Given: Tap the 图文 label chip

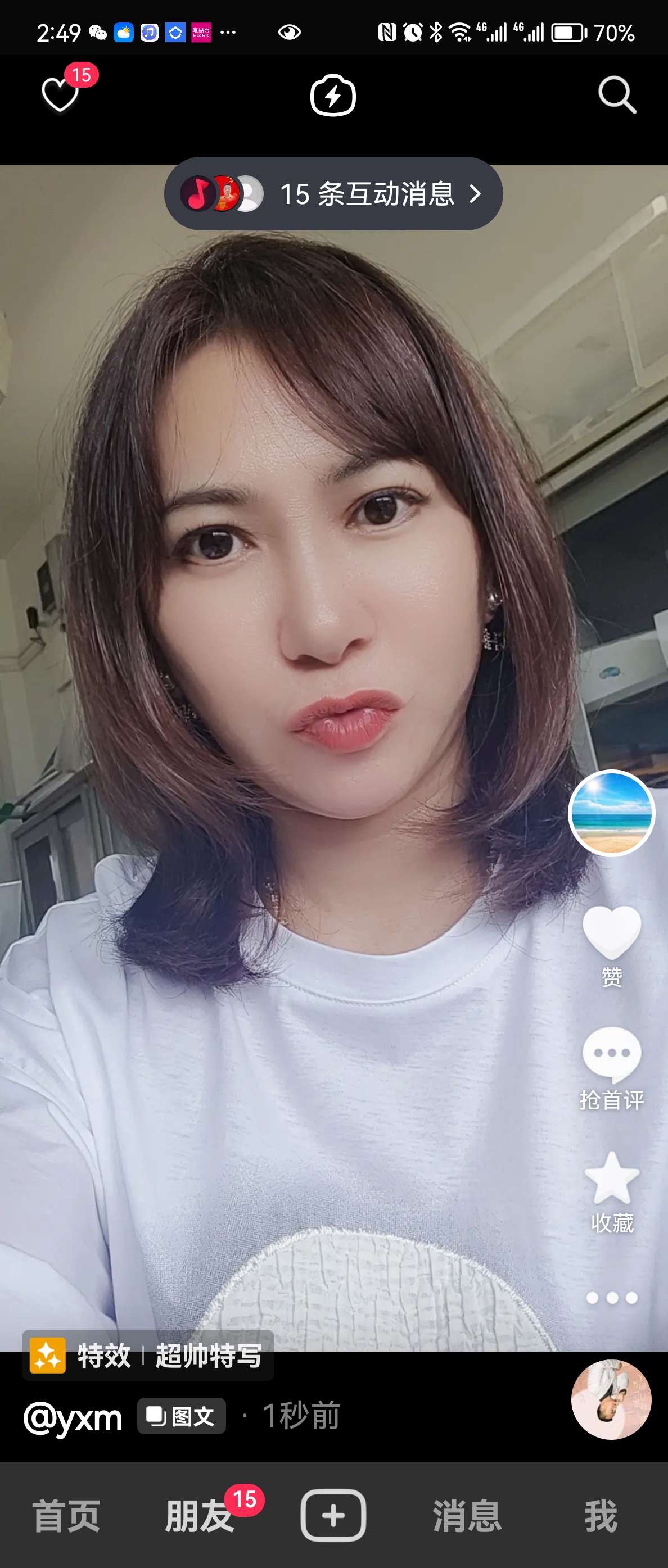Looking at the screenshot, I should click(182, 1416).
